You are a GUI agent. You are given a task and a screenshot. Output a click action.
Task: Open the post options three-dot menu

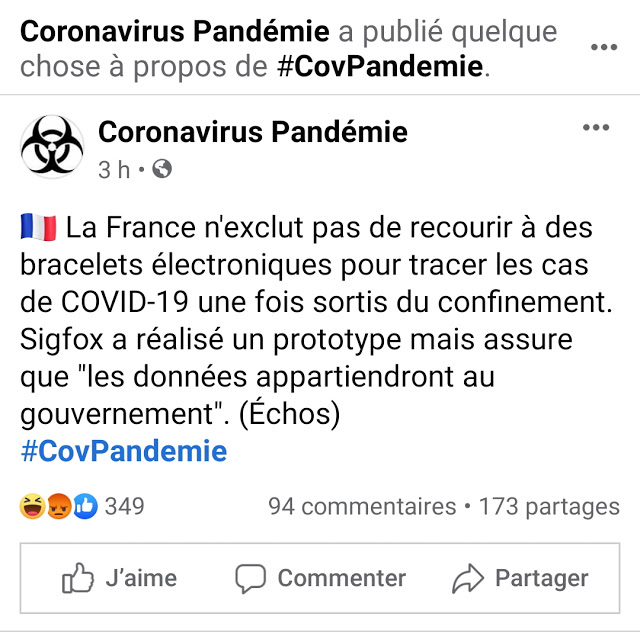596,128
